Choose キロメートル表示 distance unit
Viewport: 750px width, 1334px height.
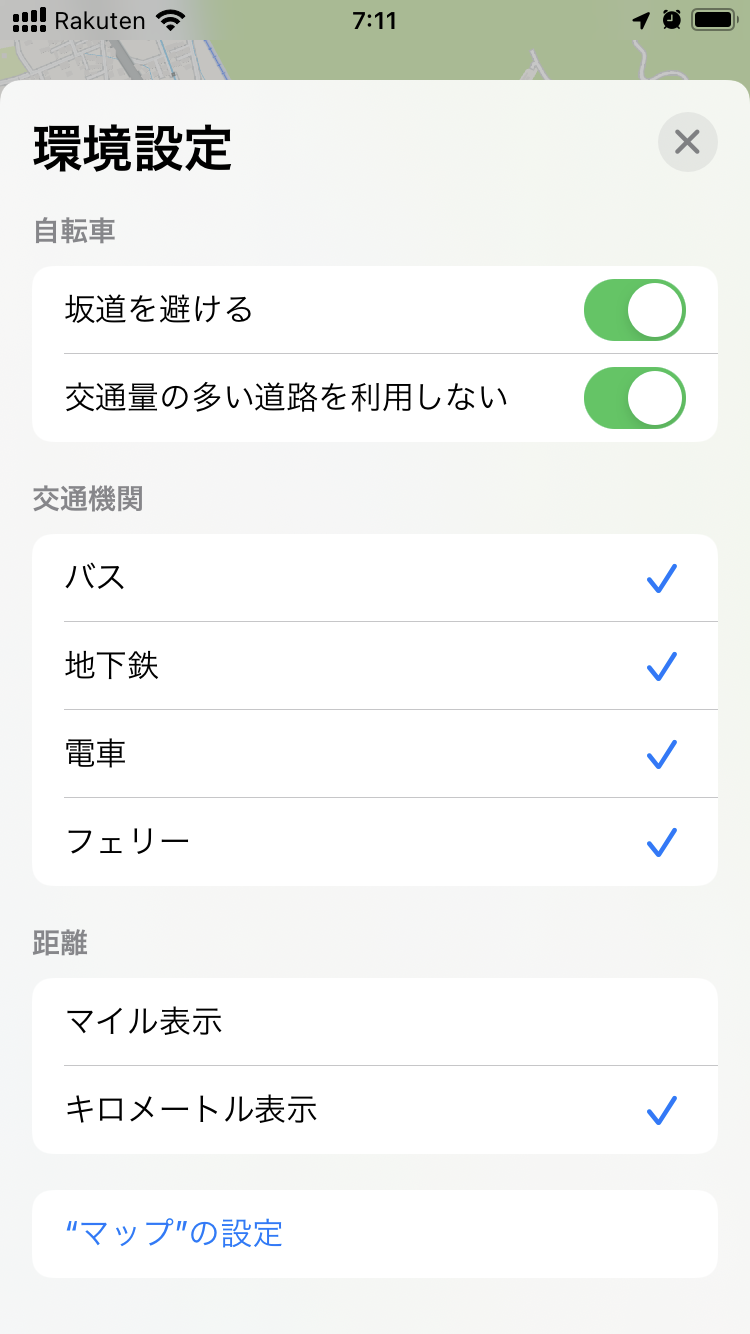(375, 1110)
